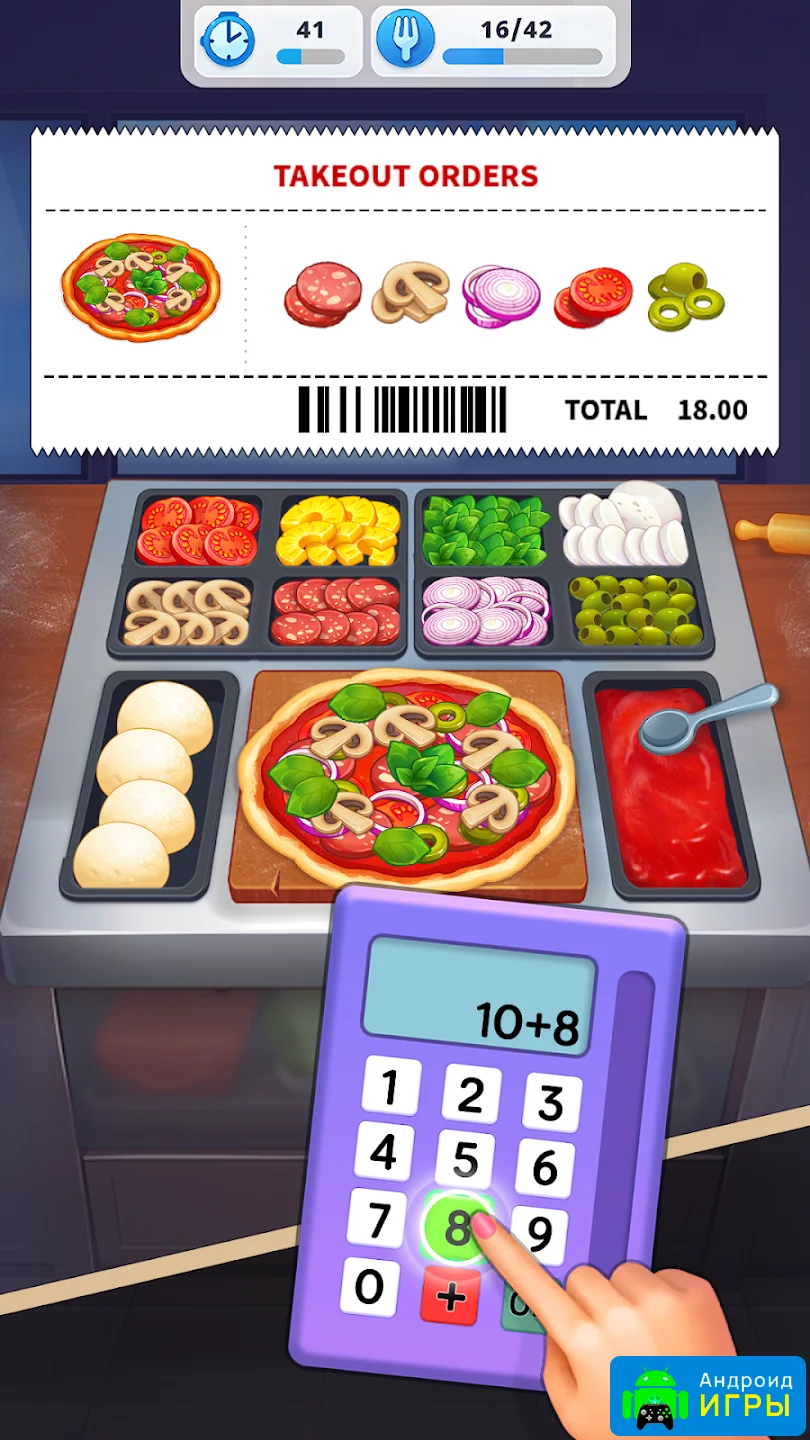
Task: Enter digit 2 on the calculator
Action: click(470, 1096)
